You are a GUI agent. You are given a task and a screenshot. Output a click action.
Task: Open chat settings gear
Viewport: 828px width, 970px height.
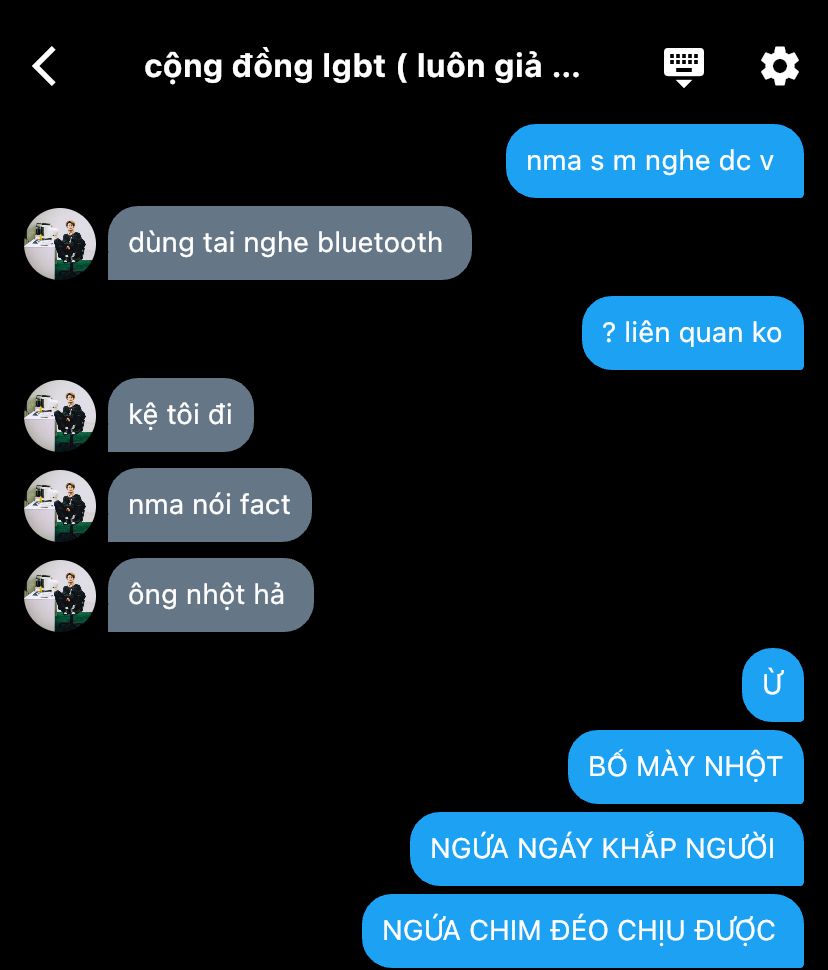click(x=779, y=67)
